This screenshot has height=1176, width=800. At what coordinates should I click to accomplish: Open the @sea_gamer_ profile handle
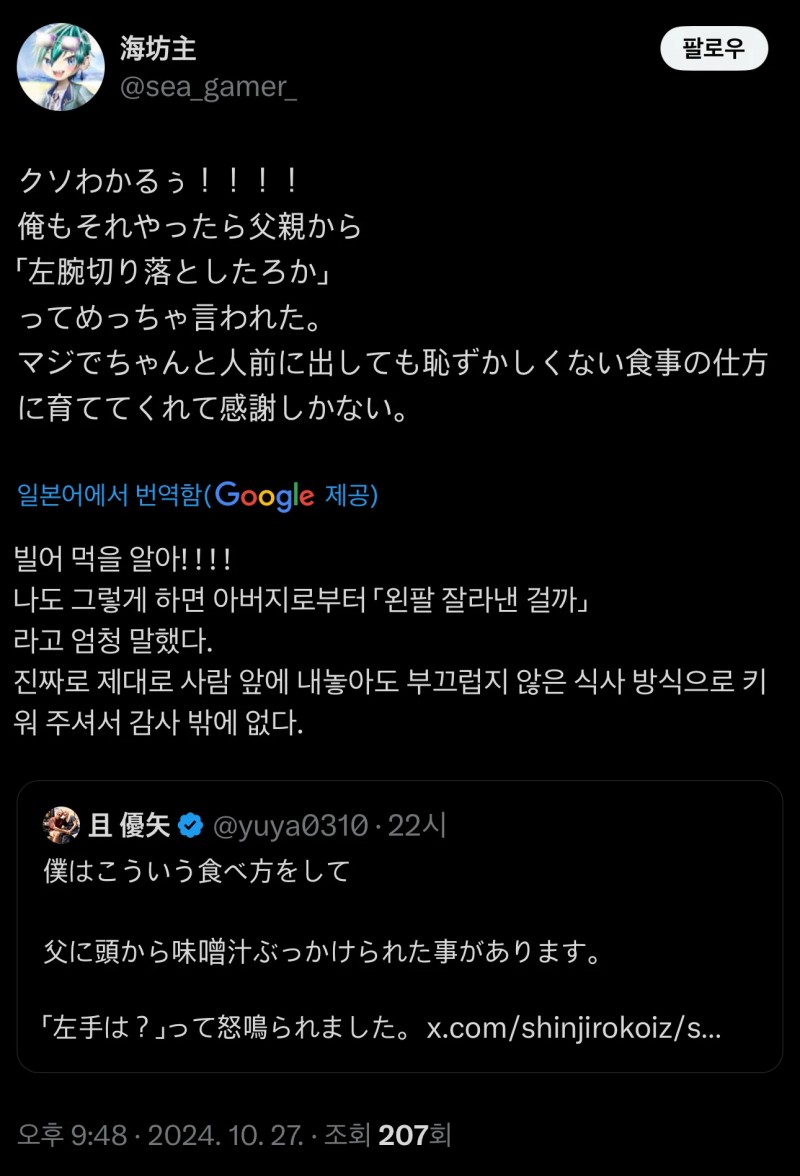208,87
